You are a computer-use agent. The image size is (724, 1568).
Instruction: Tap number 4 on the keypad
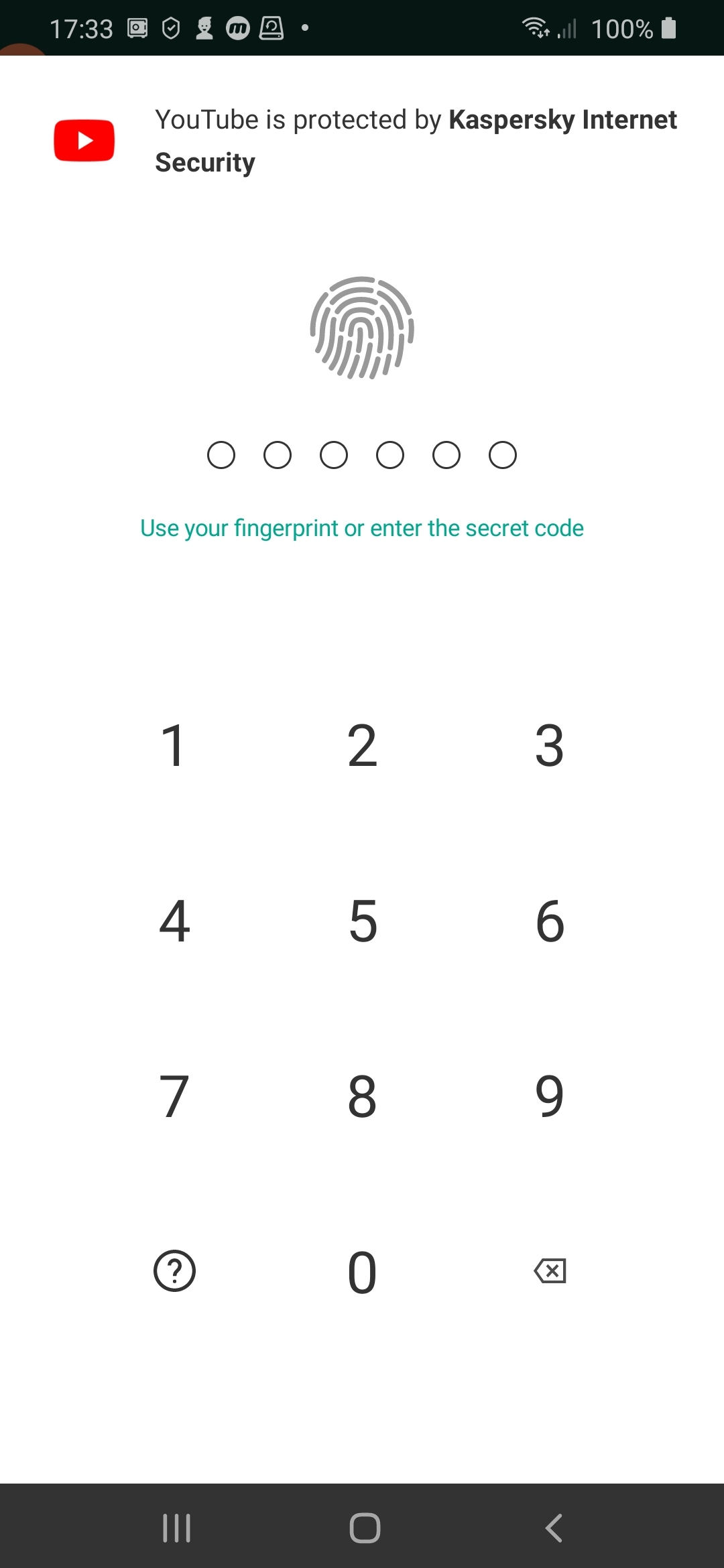click(x=174, y=921)
